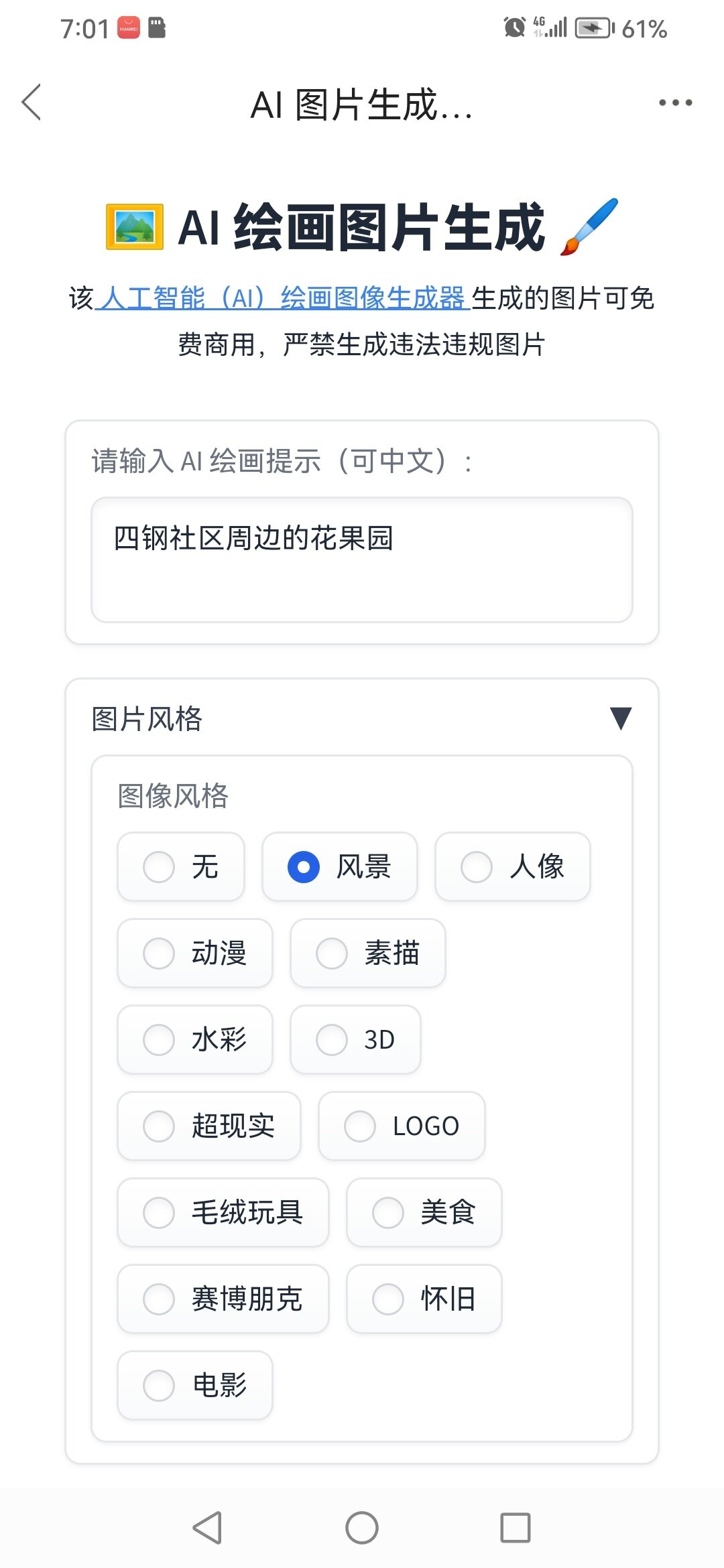Choose the 电影 style option

195,1385
